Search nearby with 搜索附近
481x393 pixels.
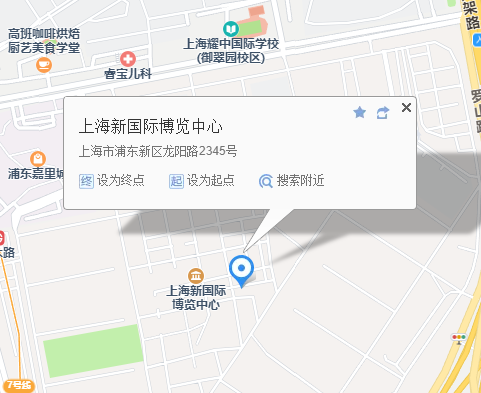point(292,181)
